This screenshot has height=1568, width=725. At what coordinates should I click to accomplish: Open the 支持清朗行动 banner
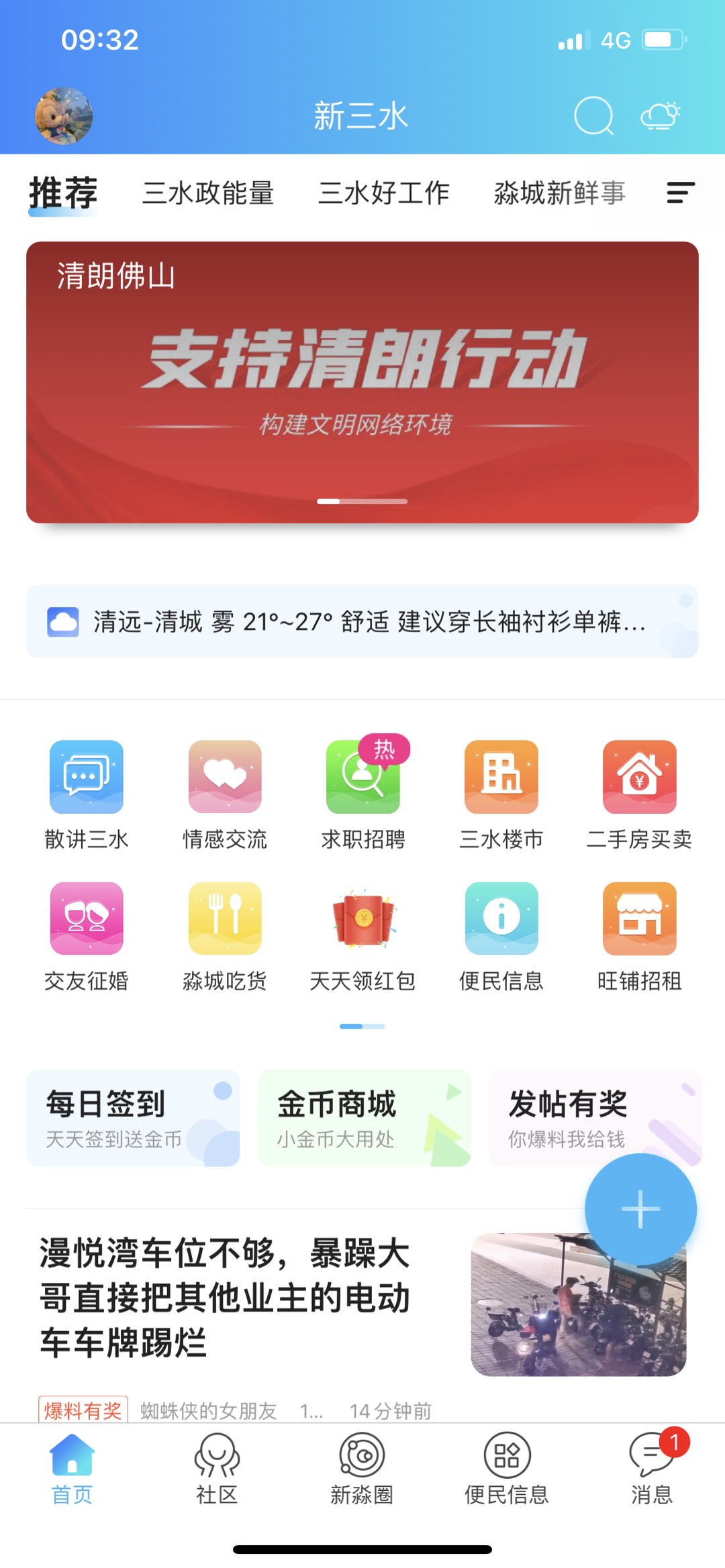point(362,382)
